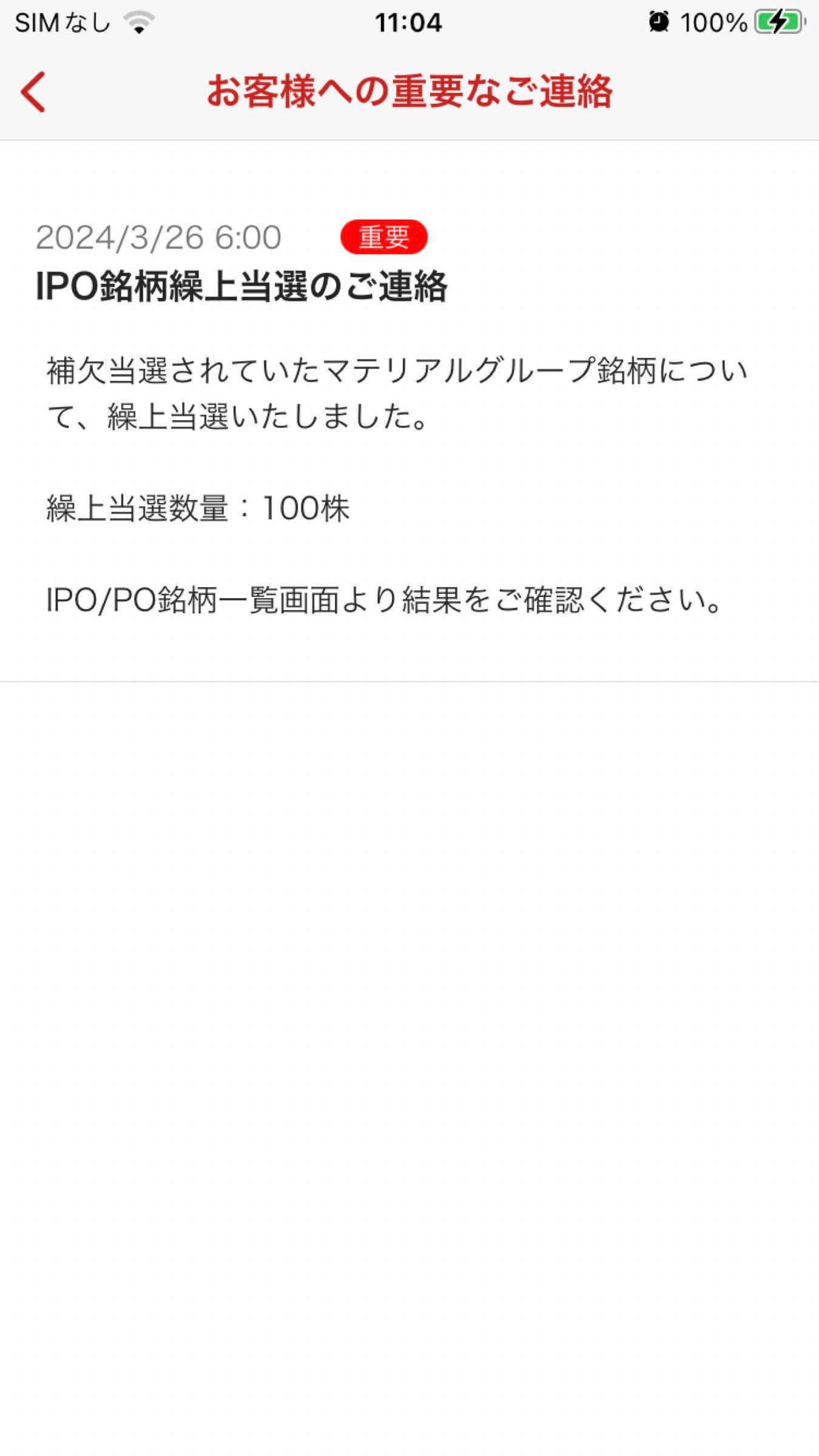This screenshot has height=1456, width=819.
Task: Collapse the notification detail with back arrow
Action: tap(33, 91)
